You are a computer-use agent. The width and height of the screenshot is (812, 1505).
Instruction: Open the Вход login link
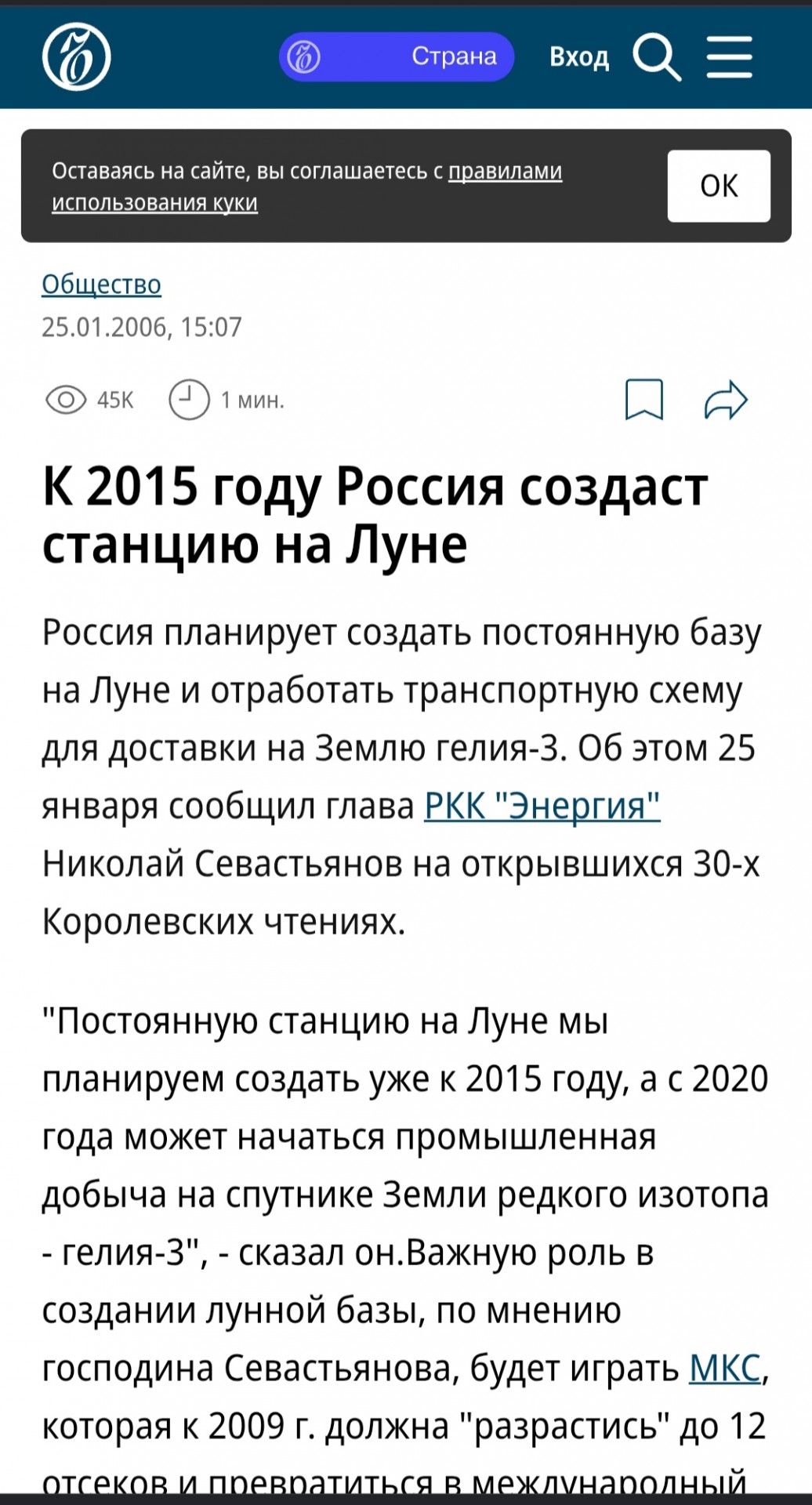tap(579, 57)
